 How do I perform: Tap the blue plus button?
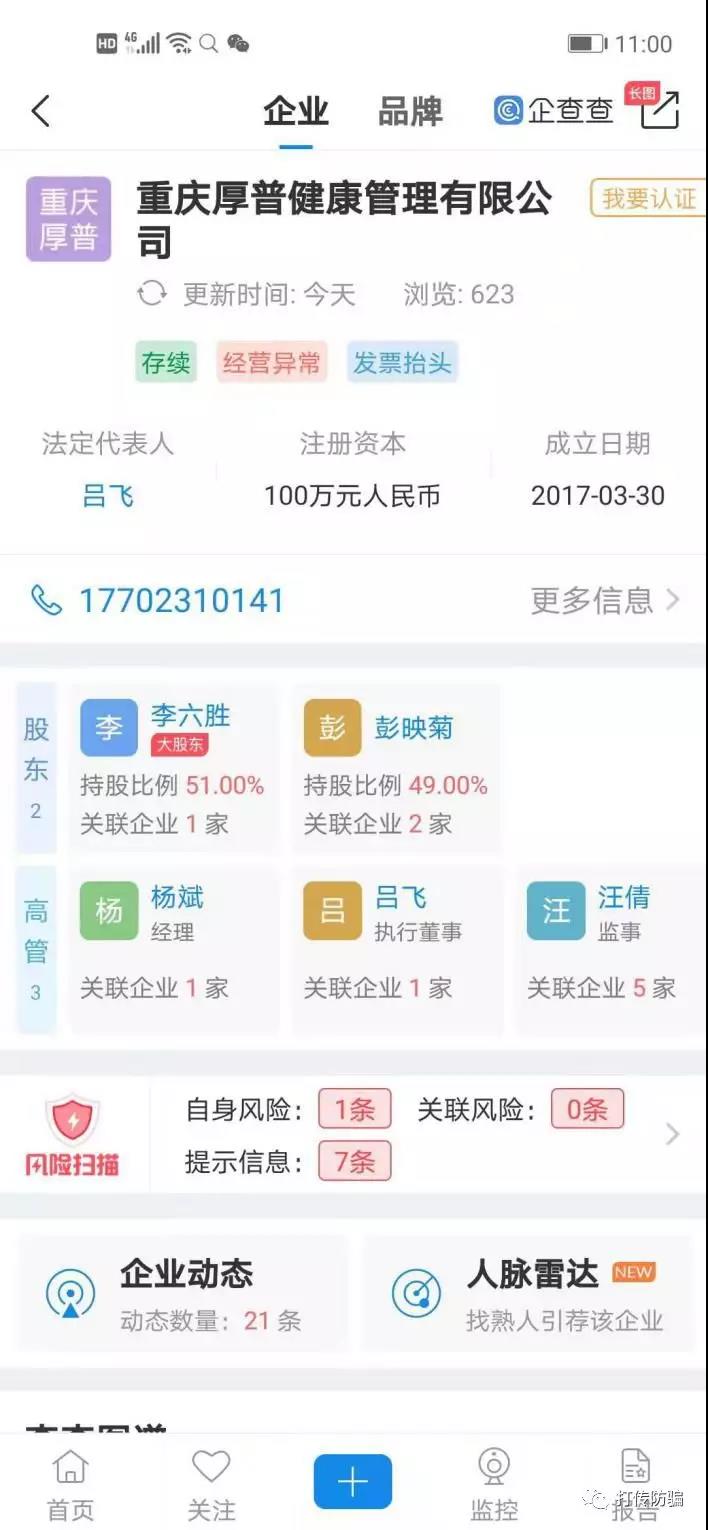point(352,1481)
